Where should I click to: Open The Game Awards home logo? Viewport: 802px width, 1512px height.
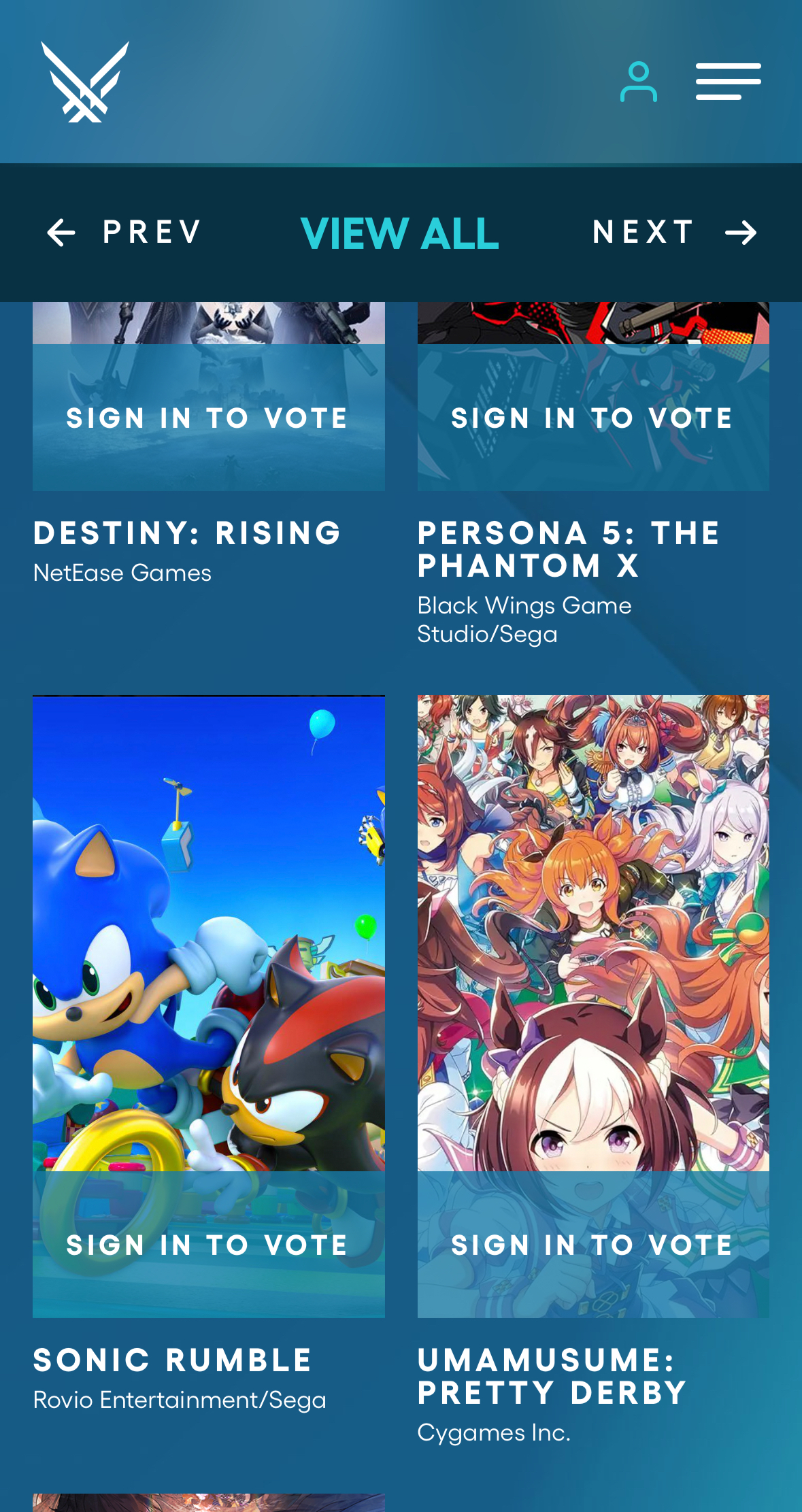(85, 82)
